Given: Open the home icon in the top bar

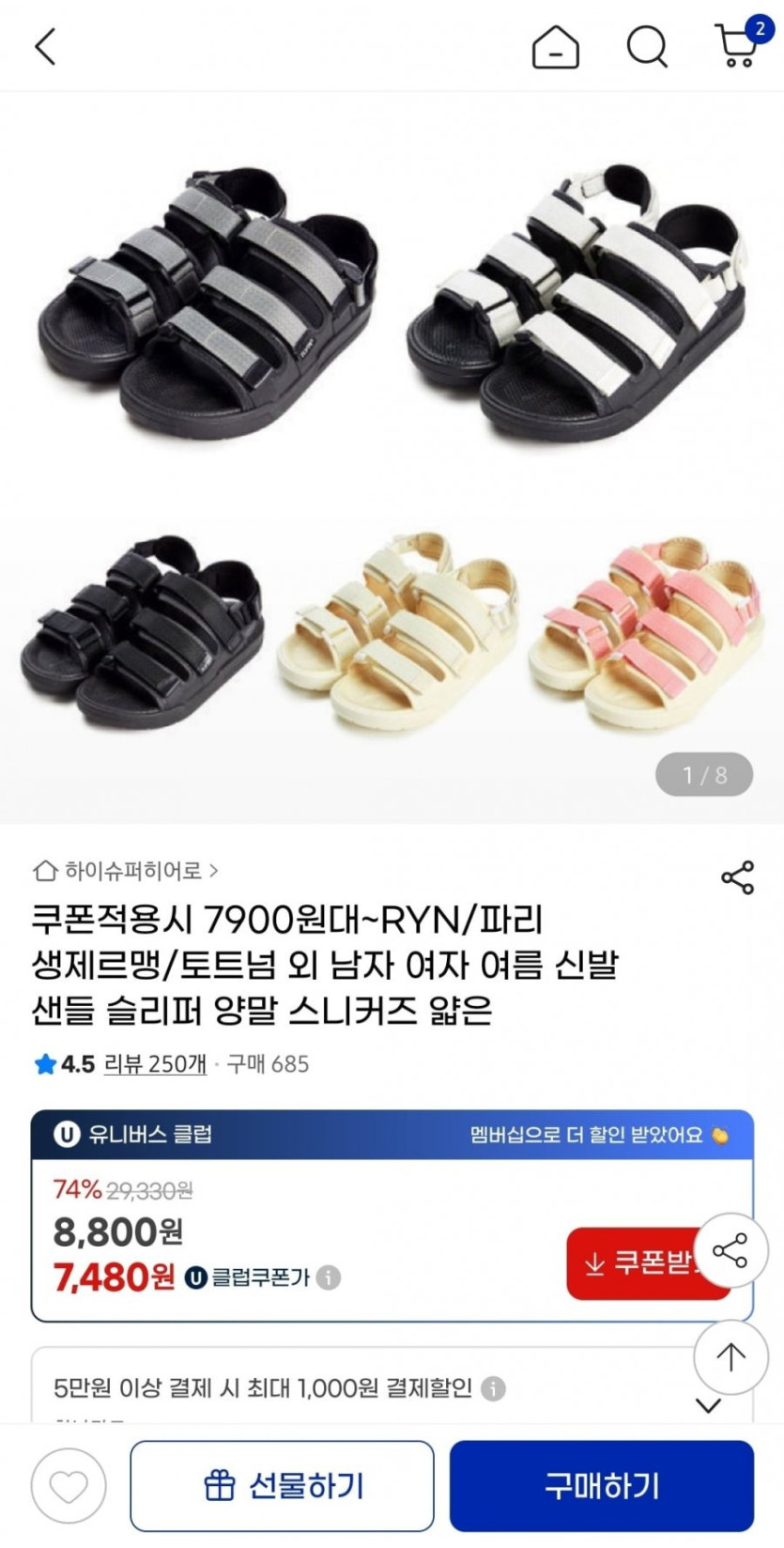Looking at the screenshot, I should point(555,46).
